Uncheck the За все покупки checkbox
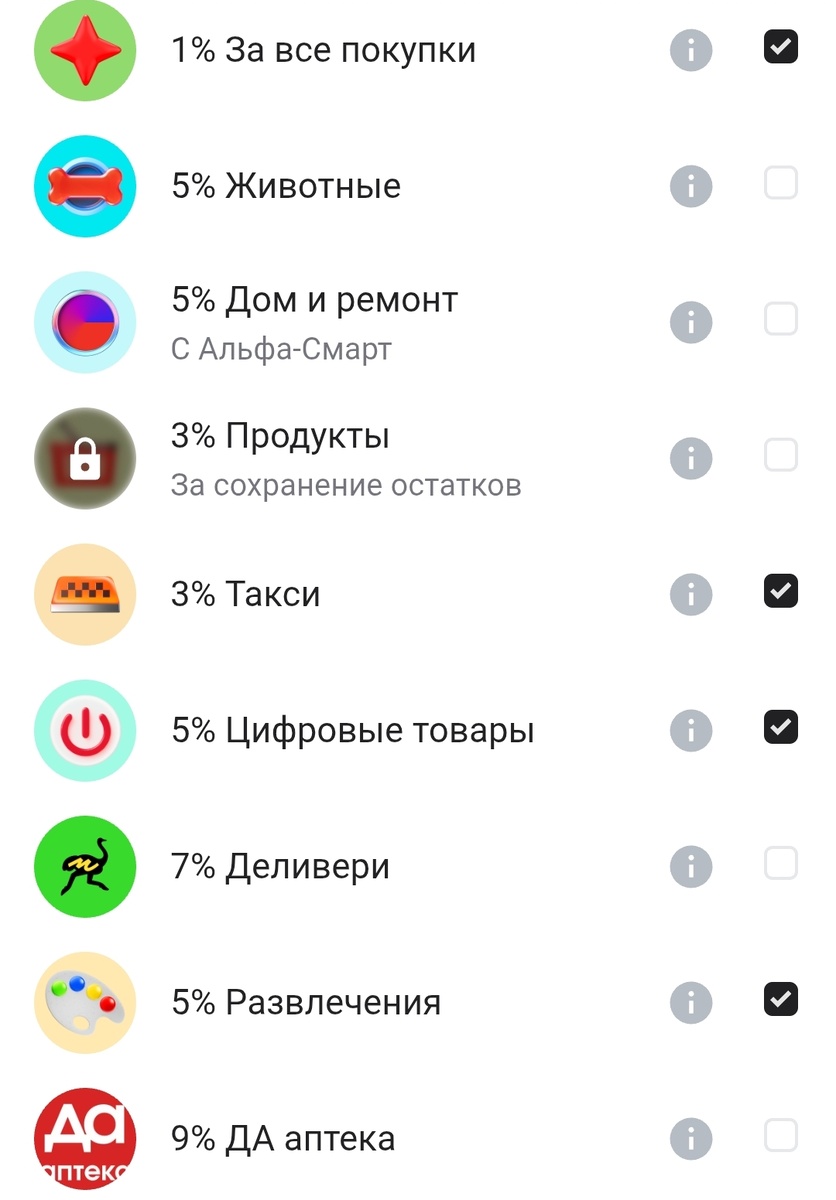Image resolution: width=836 pixels, height=1200 pixels. pyautogui.click(x=780, y=46)
